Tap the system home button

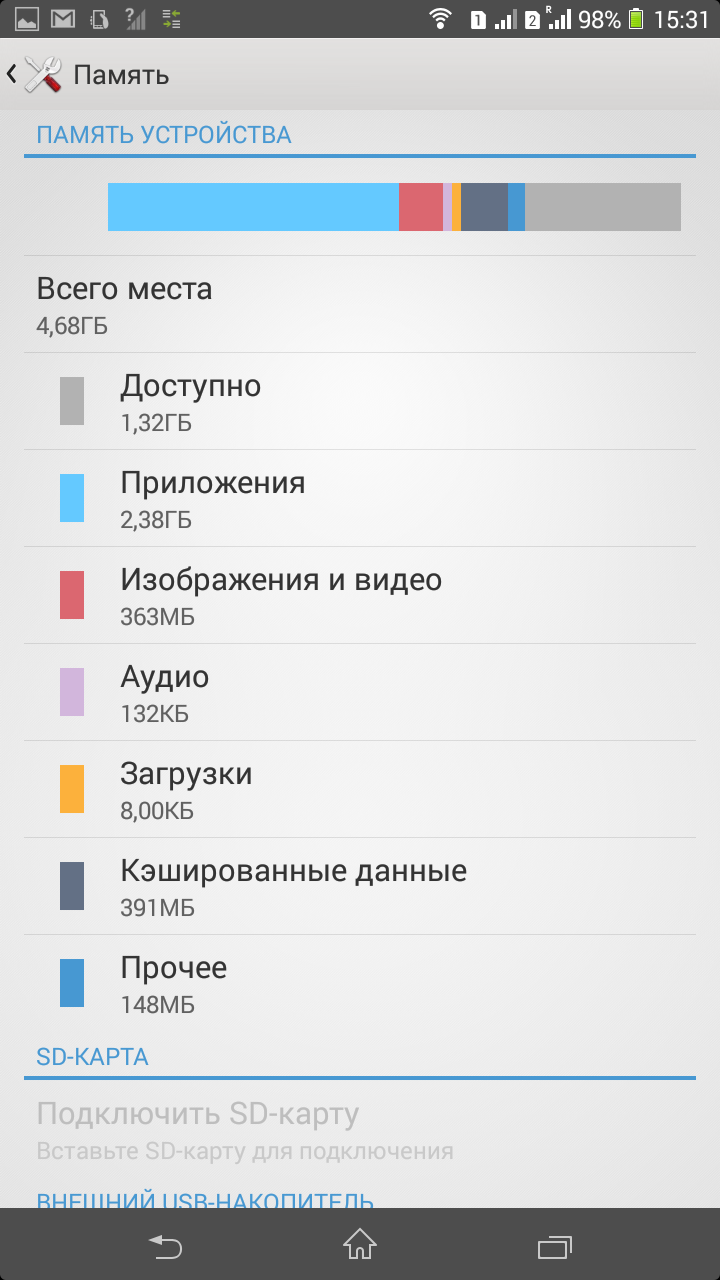pos(360,1245)
